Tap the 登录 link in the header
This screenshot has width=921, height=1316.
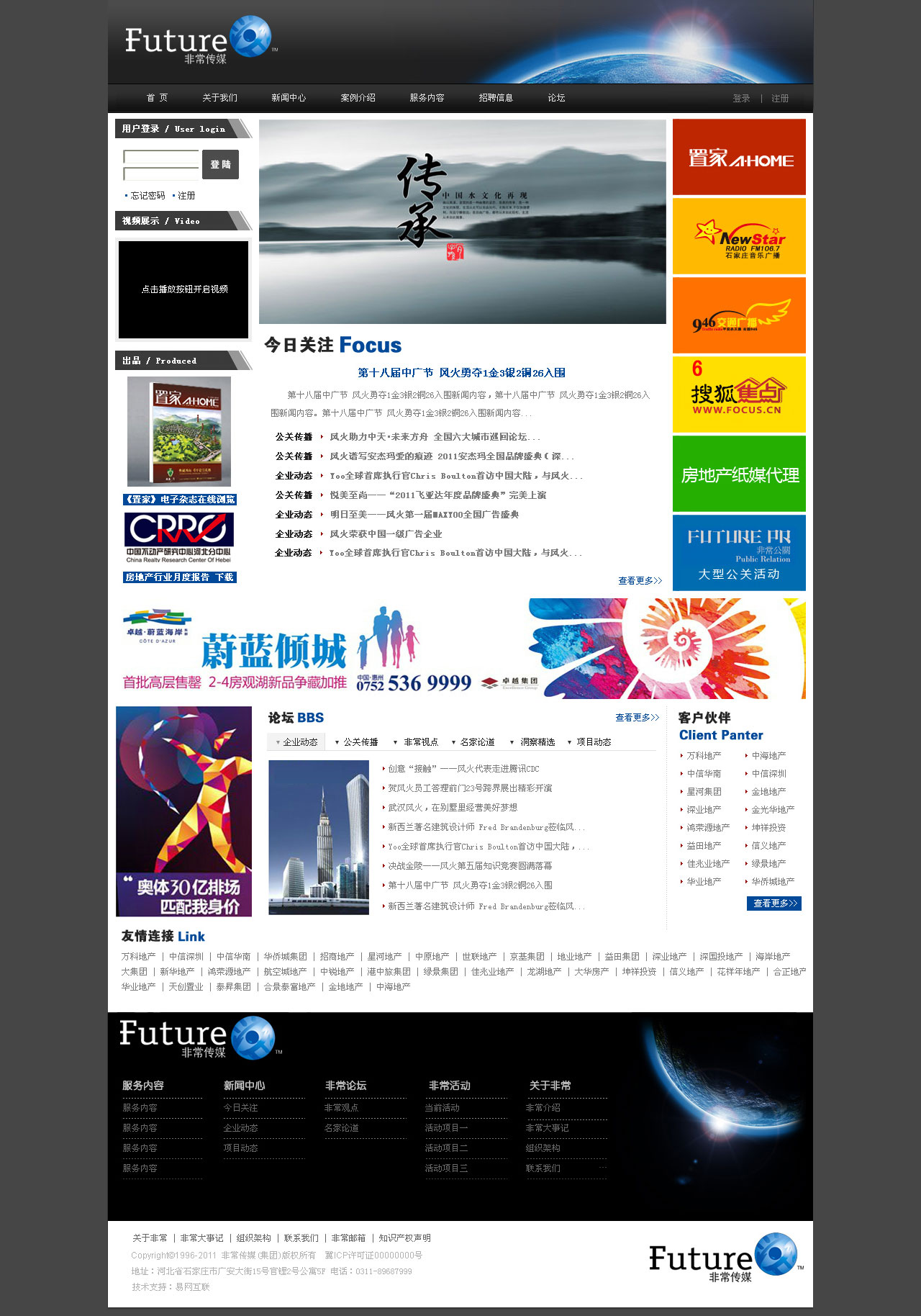pyautogui.click(x=741, y=99)
